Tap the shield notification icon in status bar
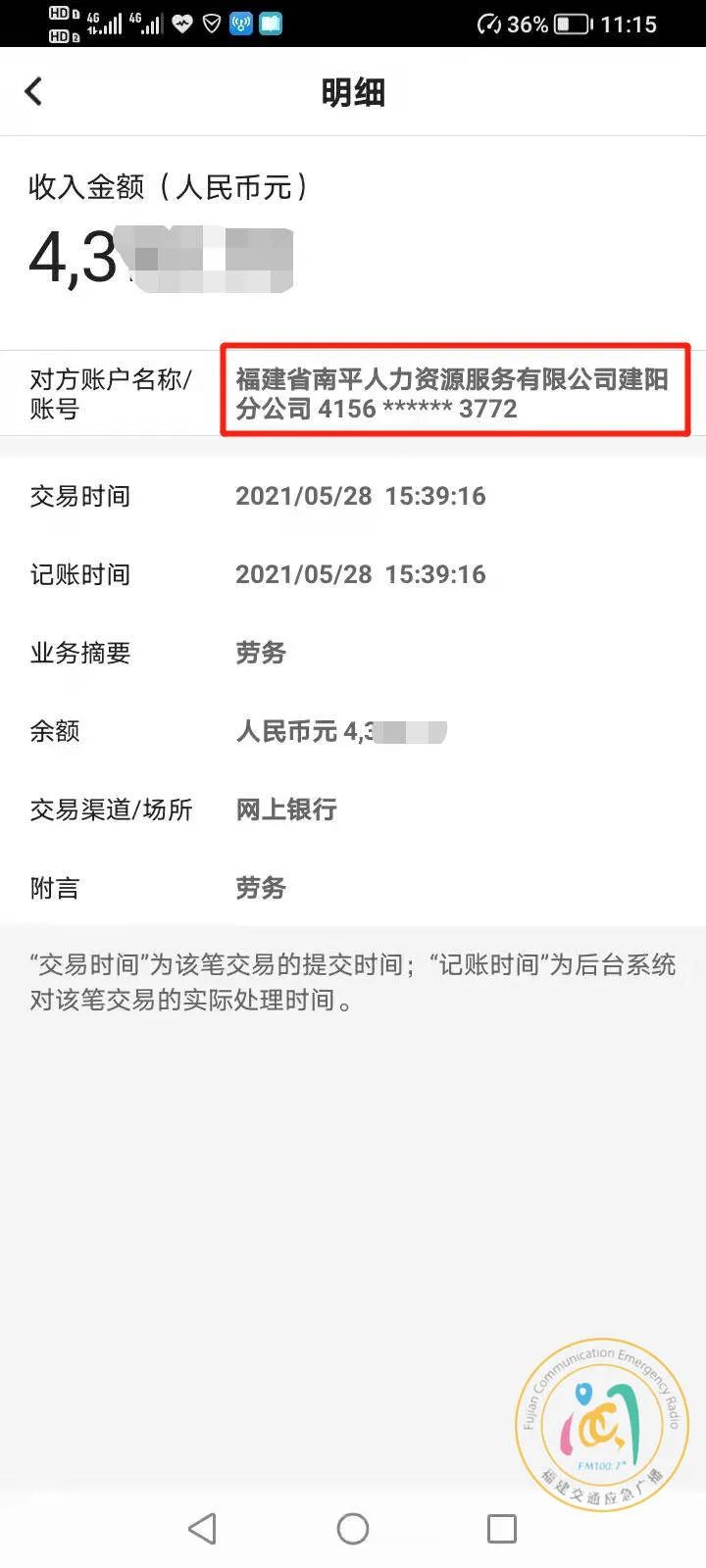 click(x=212, y=23)
